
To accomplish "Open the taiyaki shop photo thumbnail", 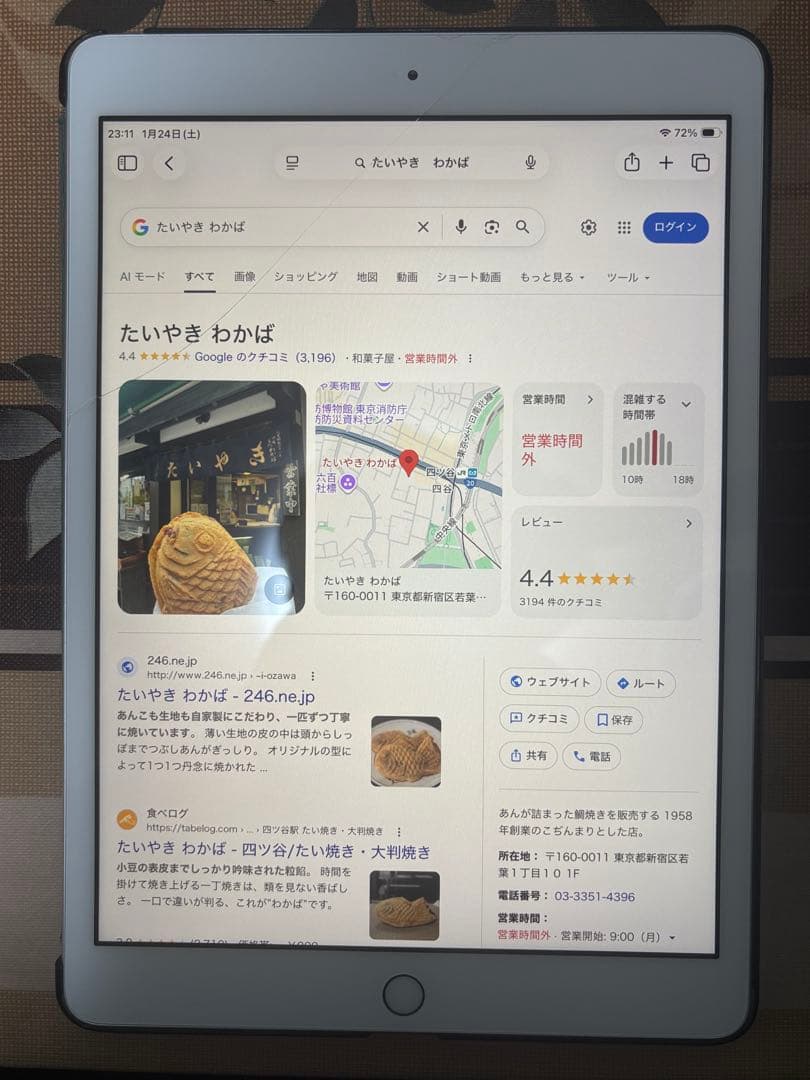I will point(215,495).
